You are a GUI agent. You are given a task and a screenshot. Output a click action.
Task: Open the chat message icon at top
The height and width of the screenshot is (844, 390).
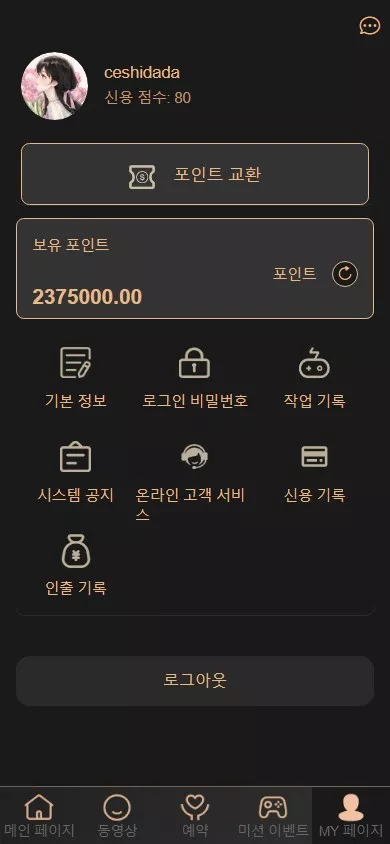click(370, 26)
